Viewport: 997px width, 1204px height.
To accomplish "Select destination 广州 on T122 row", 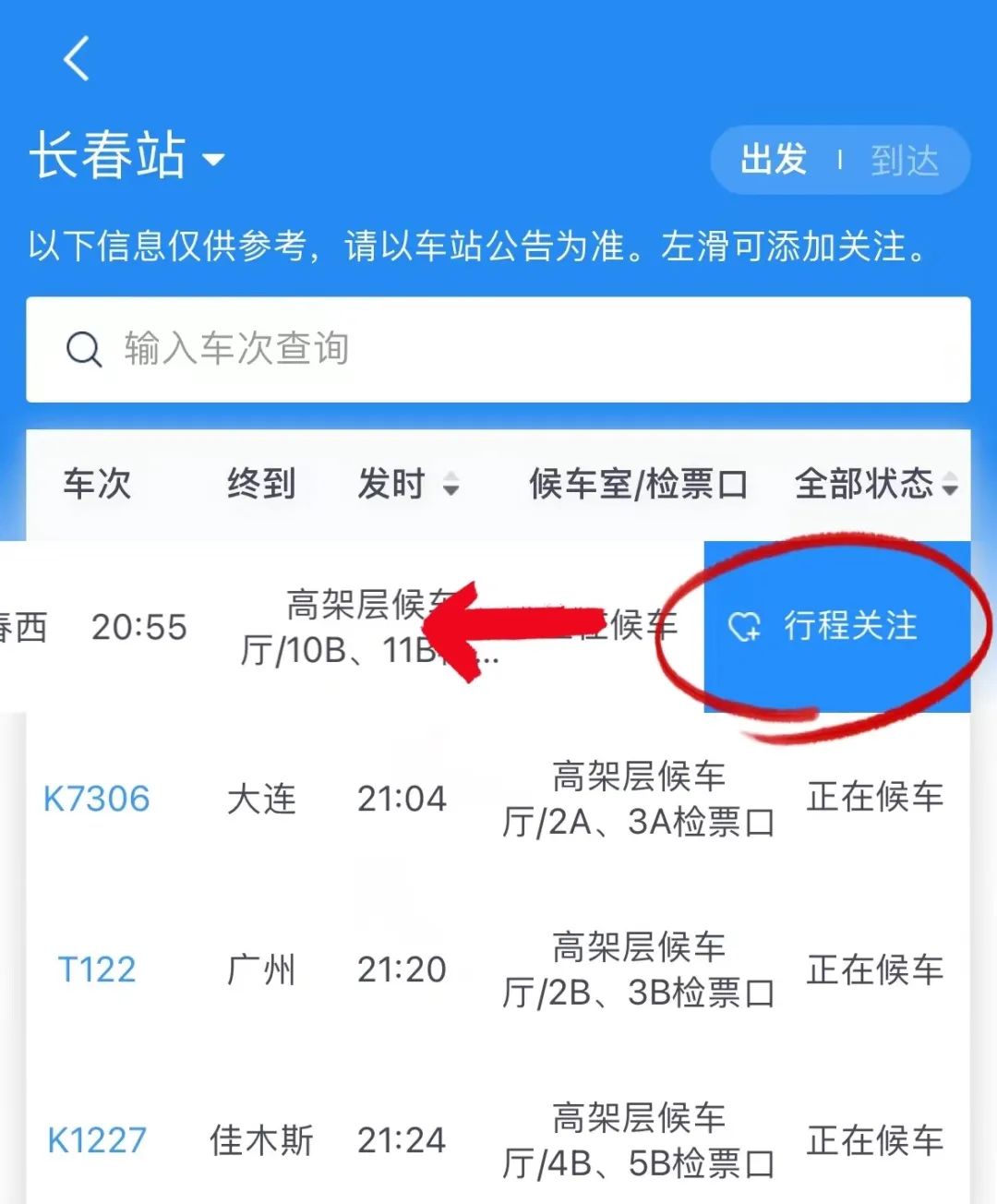I will click(x=261, y=969).
